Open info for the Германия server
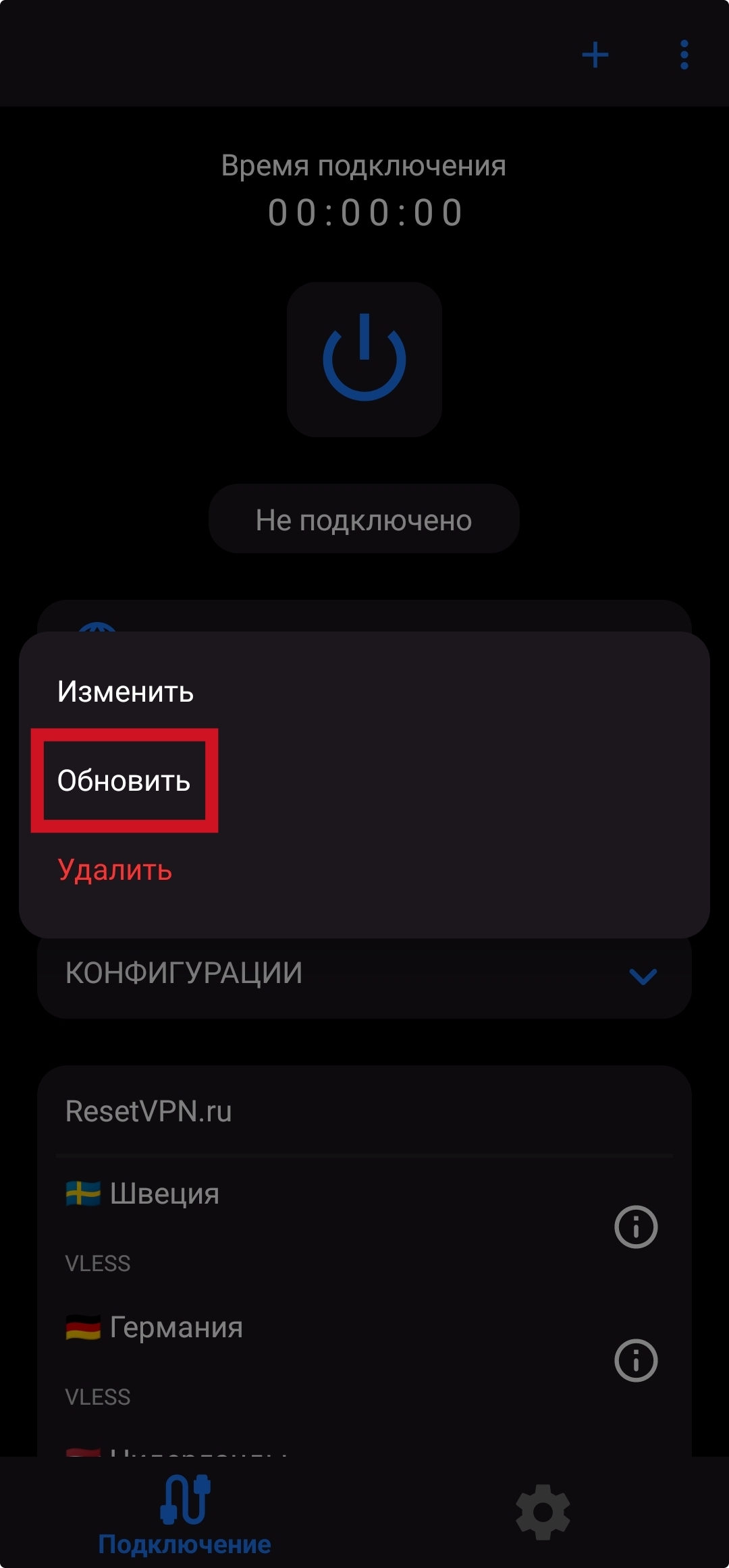The height and width of the screenshot is (1568, 729). 635,1360
